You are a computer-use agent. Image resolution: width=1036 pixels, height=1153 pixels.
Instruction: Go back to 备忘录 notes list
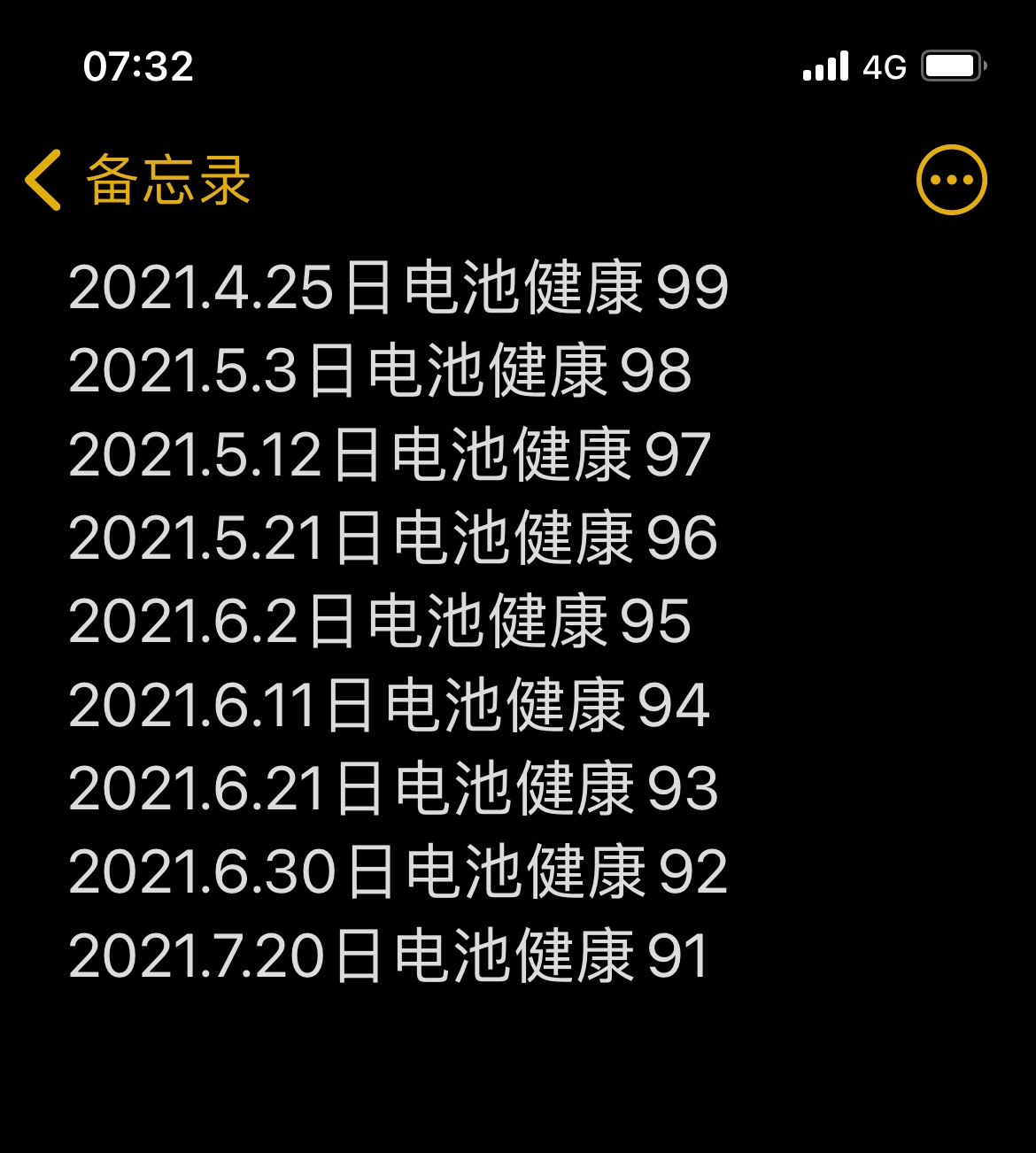[137, 181]
